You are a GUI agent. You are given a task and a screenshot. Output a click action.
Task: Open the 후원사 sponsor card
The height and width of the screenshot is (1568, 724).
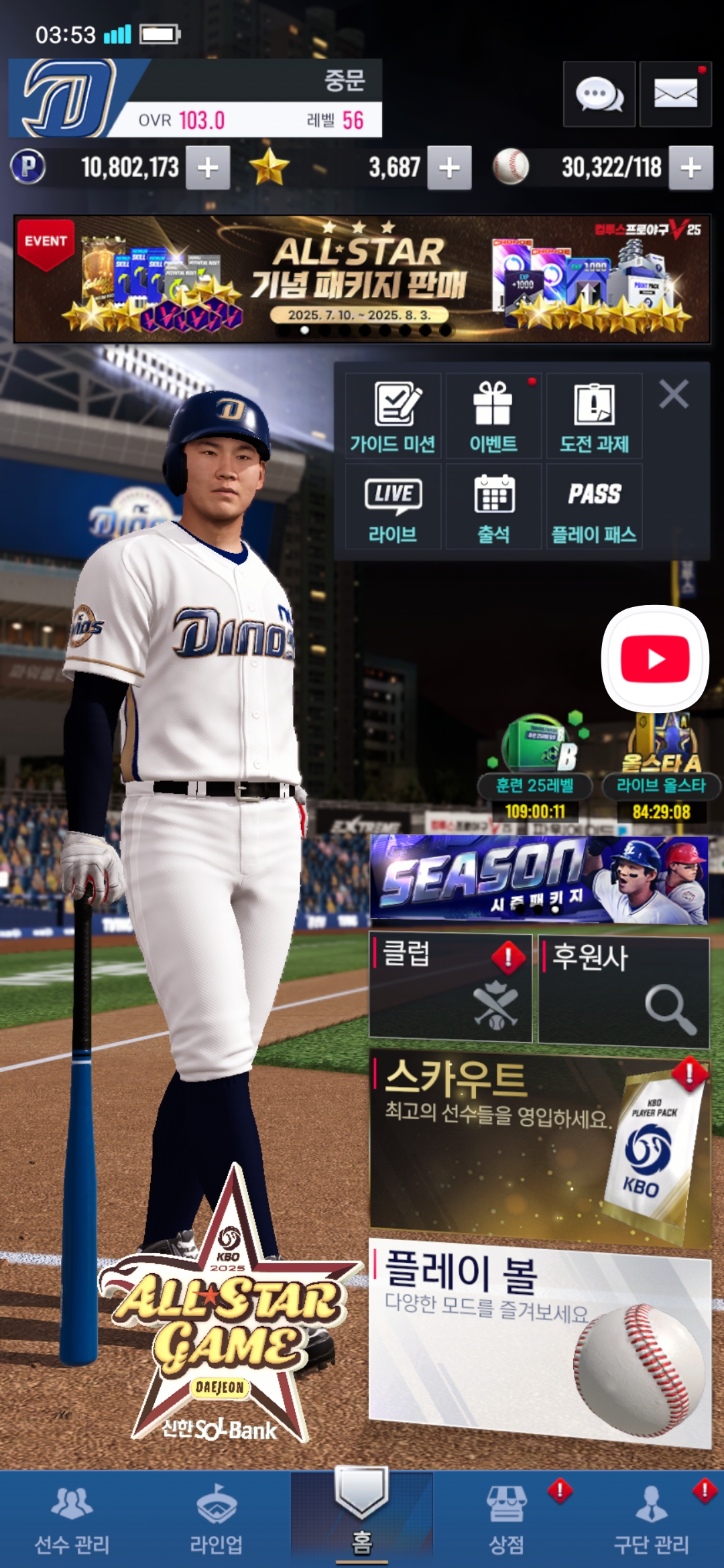(623, 992)
